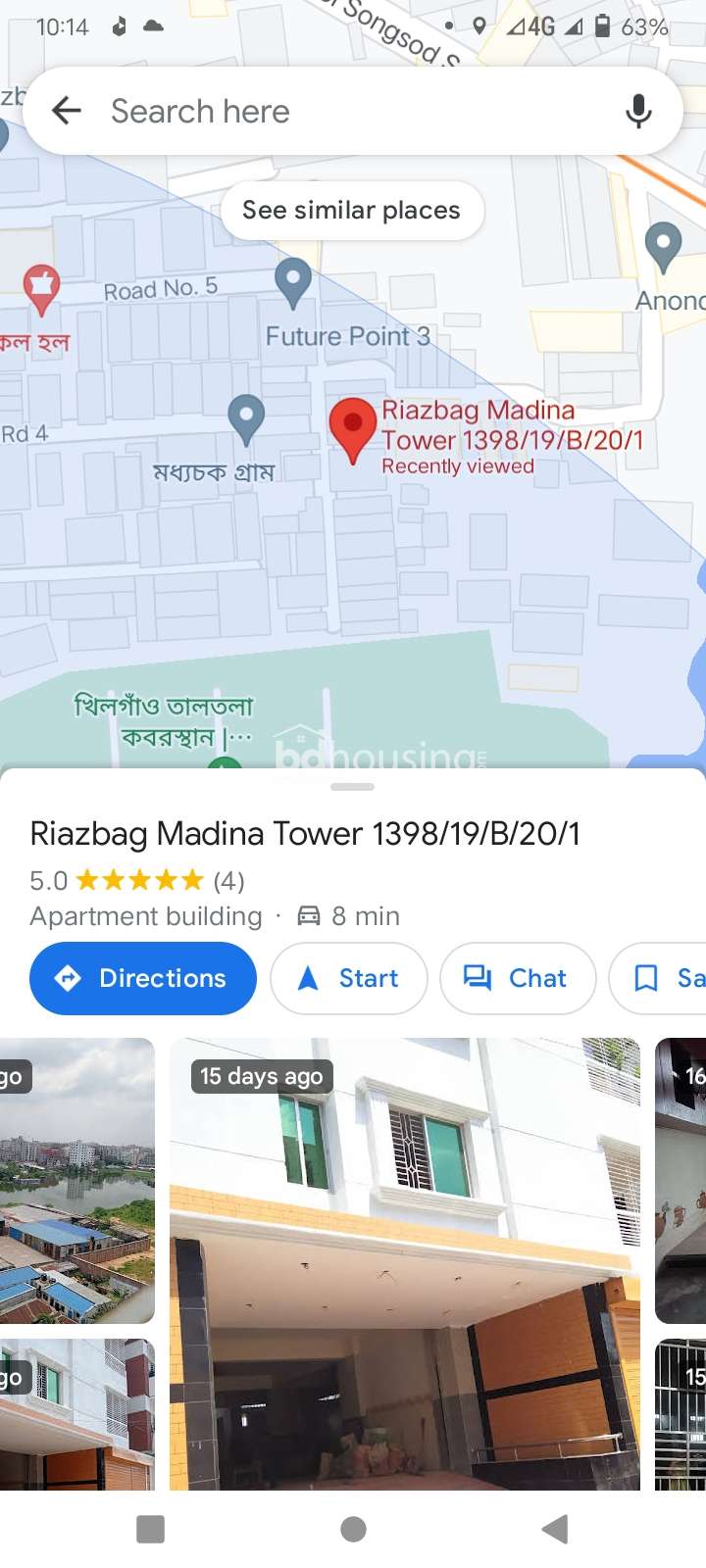Start voice search with the microphone
706x1568 pixels.
(638, 111)
